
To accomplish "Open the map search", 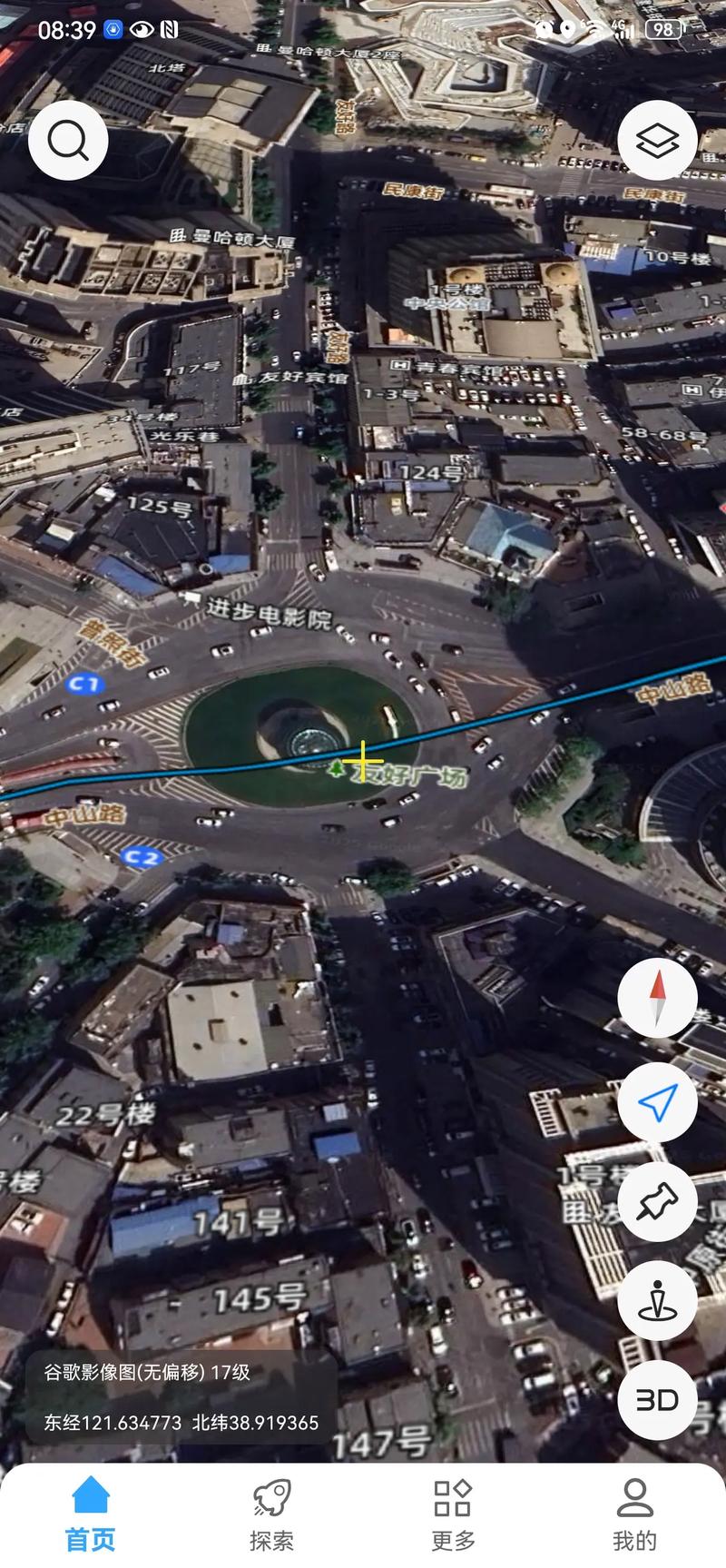I will pyautogui.click(x=68, y=141).
